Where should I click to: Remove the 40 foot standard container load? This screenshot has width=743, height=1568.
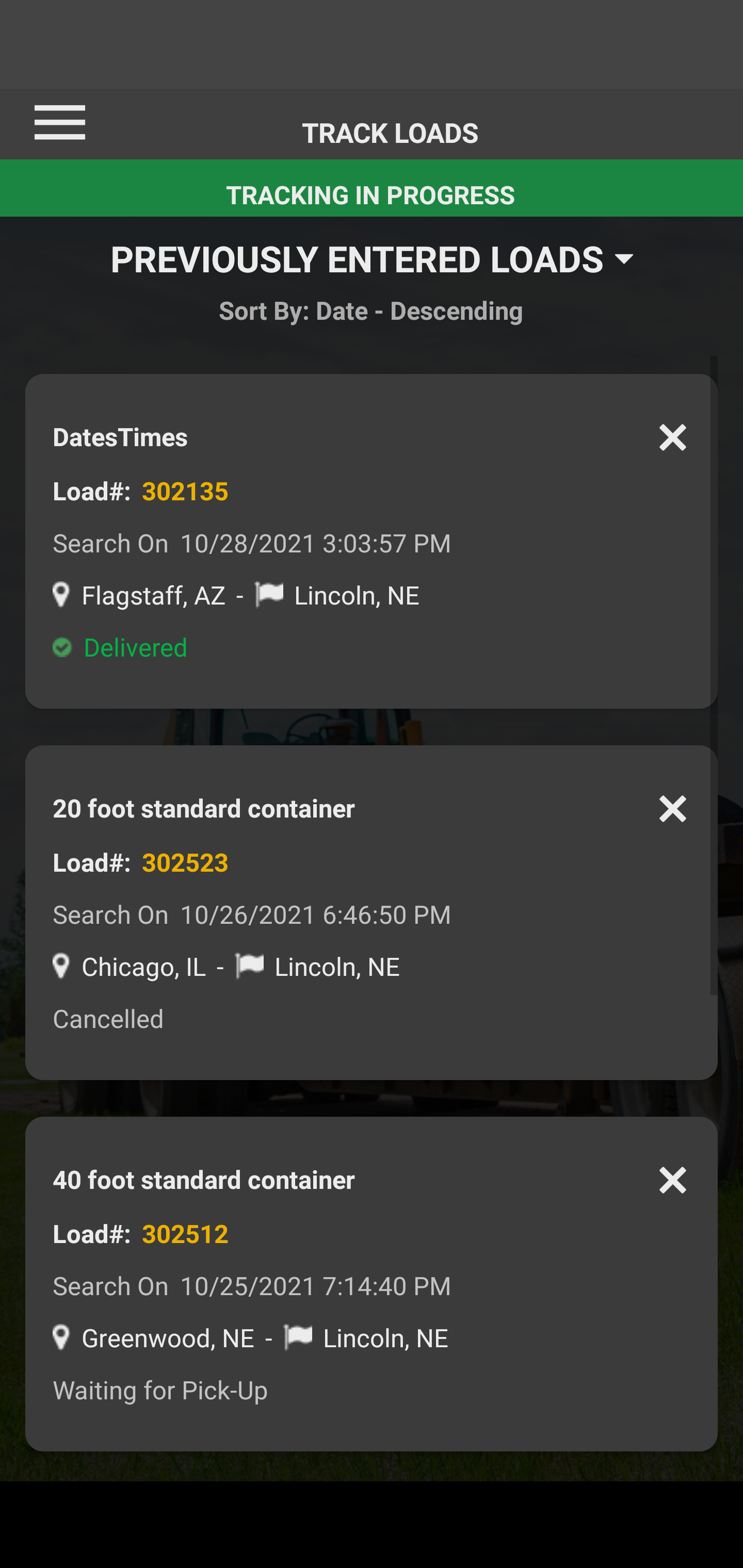click(672, 1180)
